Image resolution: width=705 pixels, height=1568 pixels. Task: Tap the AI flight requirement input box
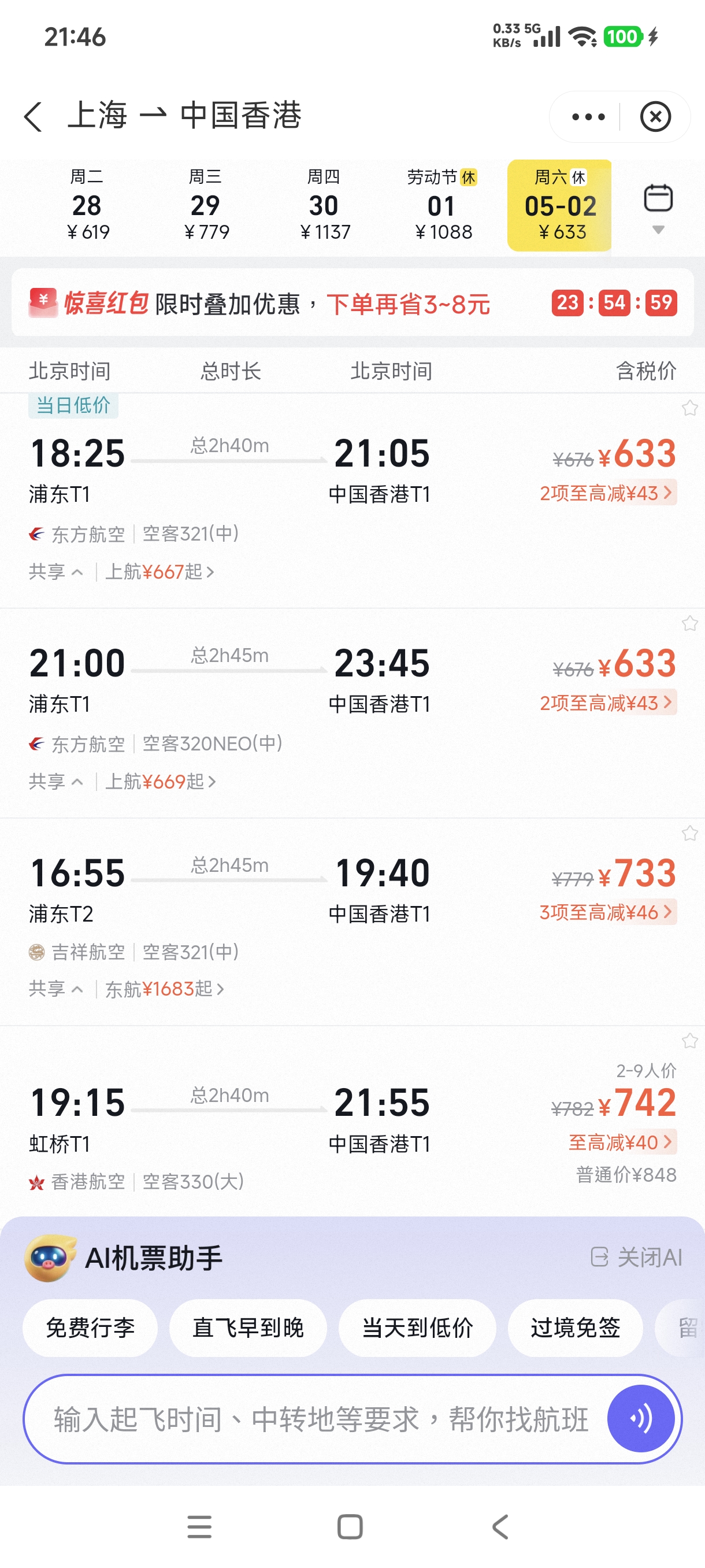pos(316,1419)
